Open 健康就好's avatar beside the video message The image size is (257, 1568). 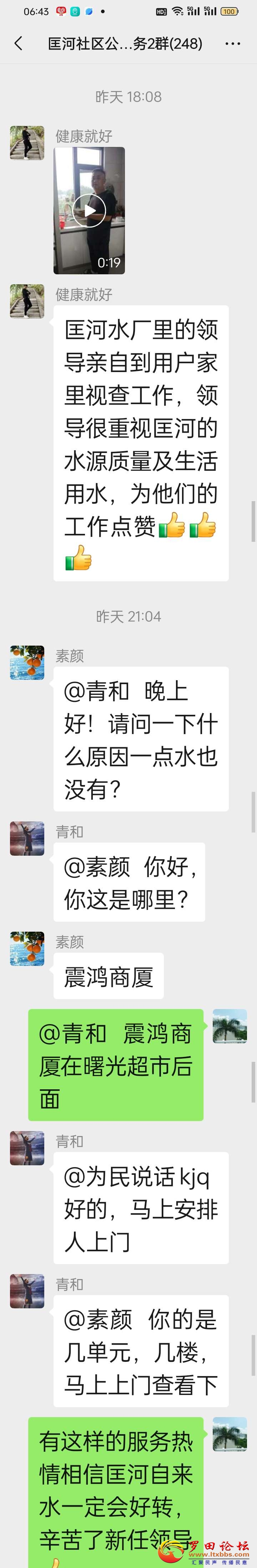point(27,143)
